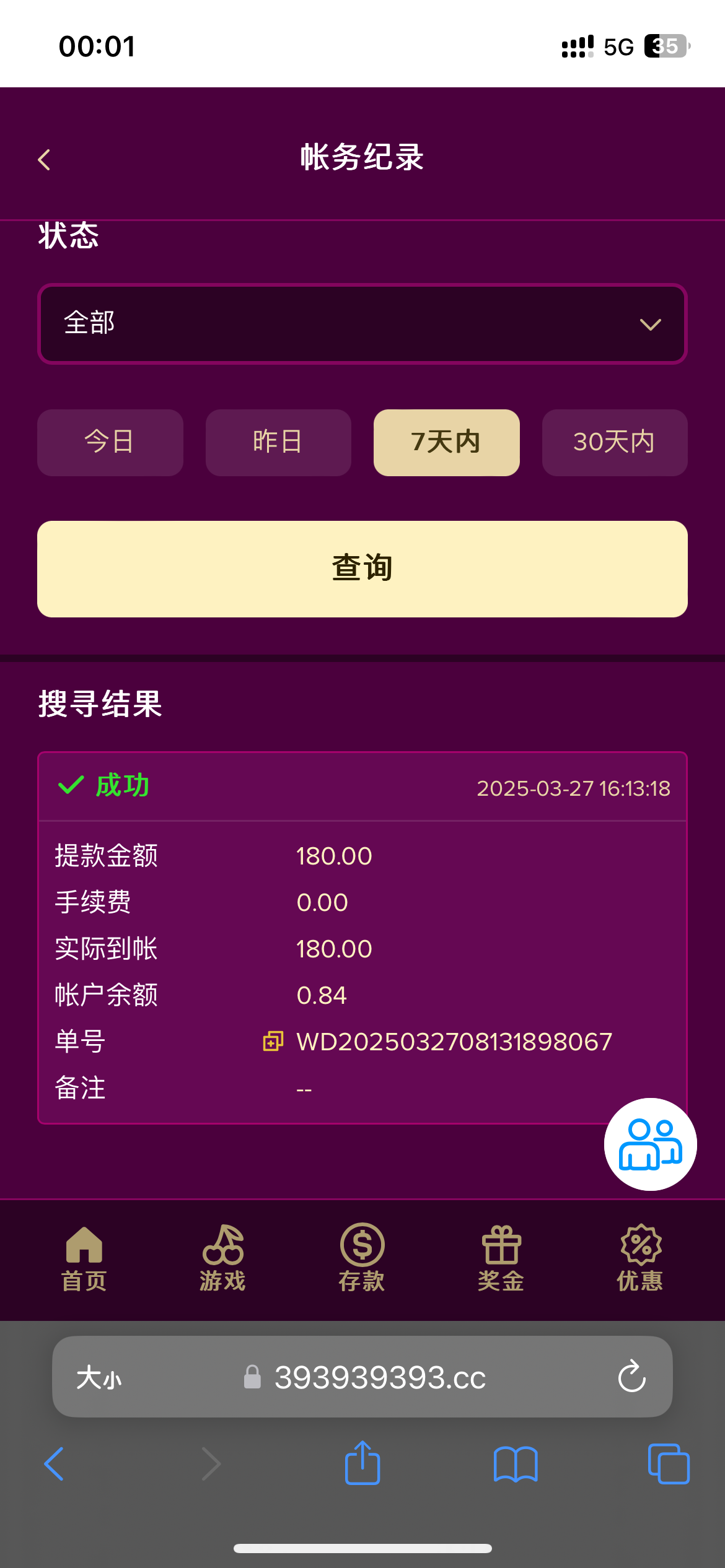Open the 全部 status dropdown
The height and width of the screenshot is (1568, 725).
(x=362, y=323)
